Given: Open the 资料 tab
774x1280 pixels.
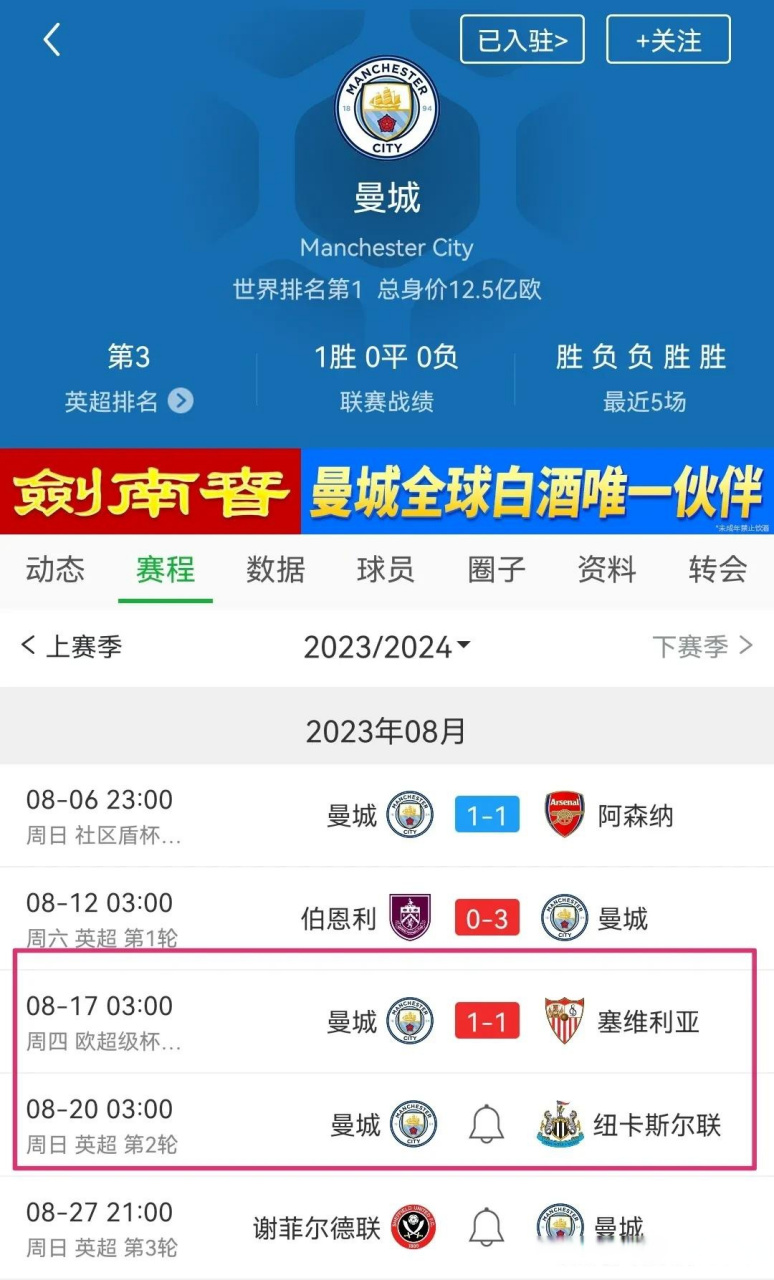Looking at the screenshot, I should click(x=606, y=569).
